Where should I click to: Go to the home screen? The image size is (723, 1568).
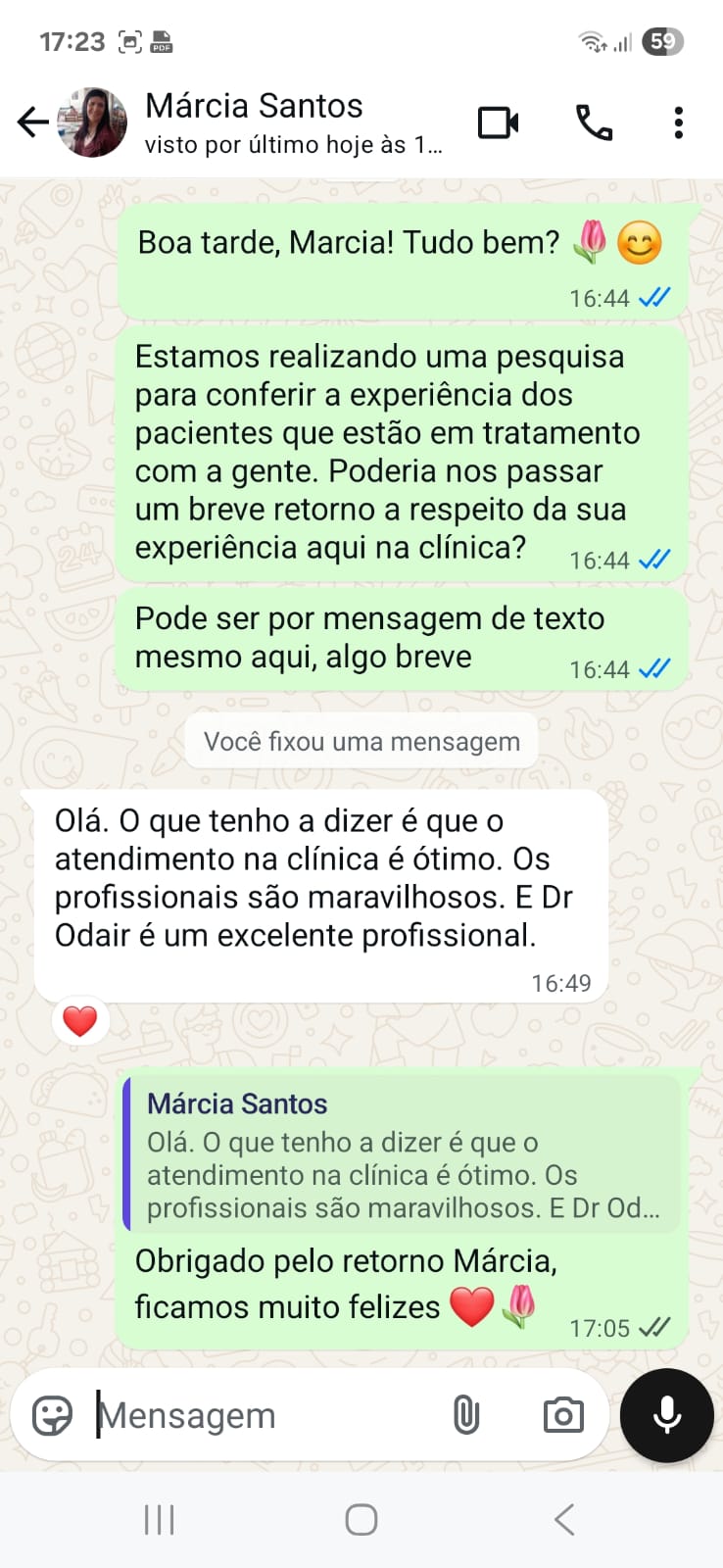point(361,1520)
